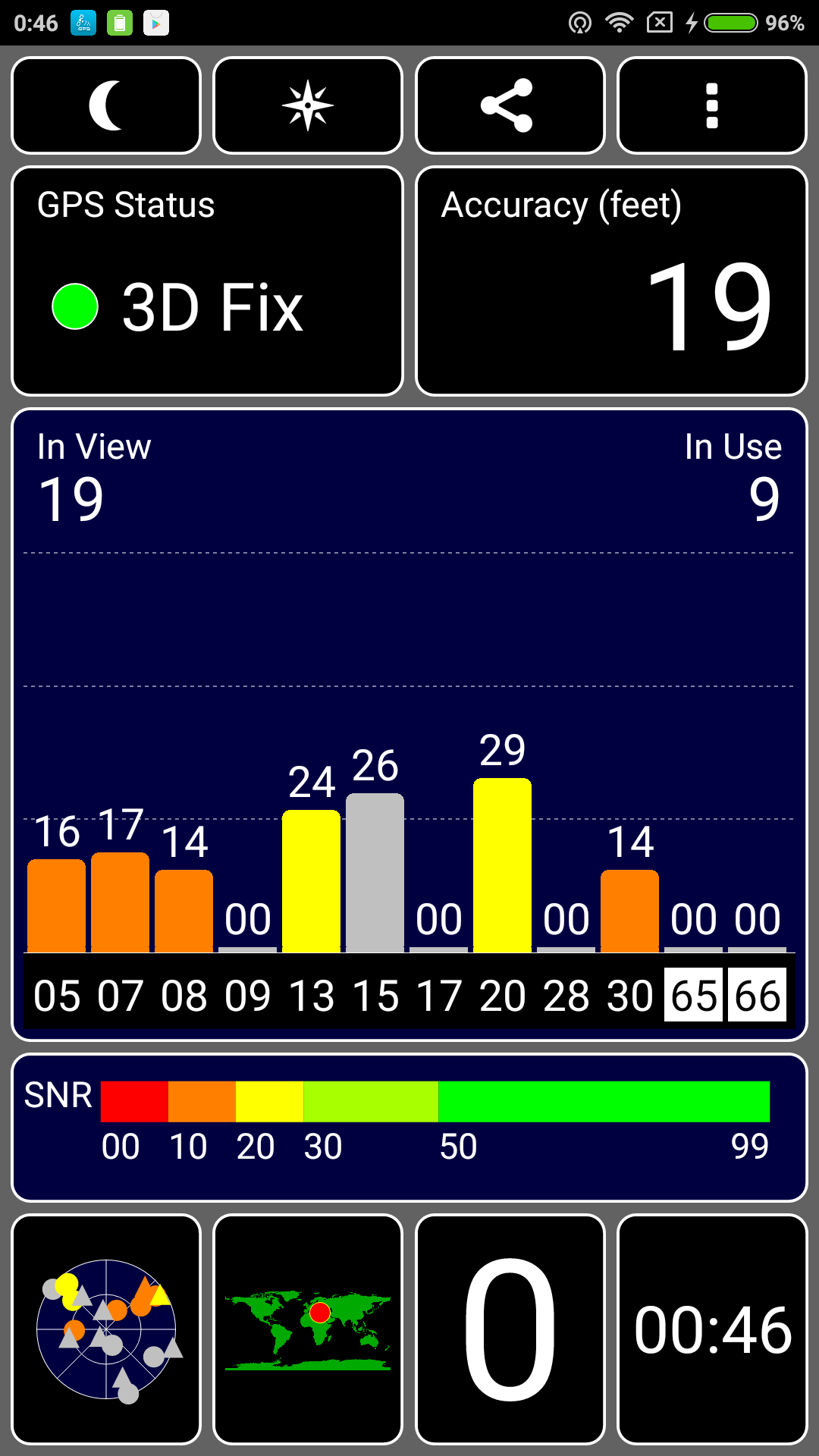The image size is (819, 1456).
Task: Share the GPS data
Action: pyautogui.click(x=510, y=105)
